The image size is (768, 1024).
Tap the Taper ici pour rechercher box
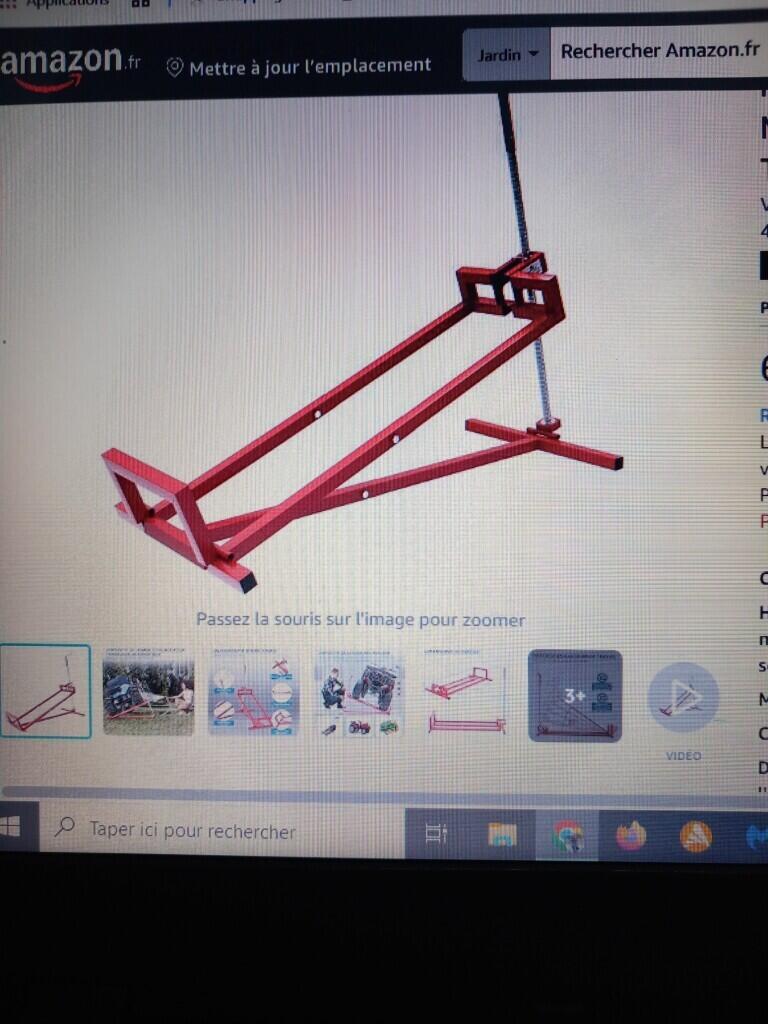coord(192,831)
